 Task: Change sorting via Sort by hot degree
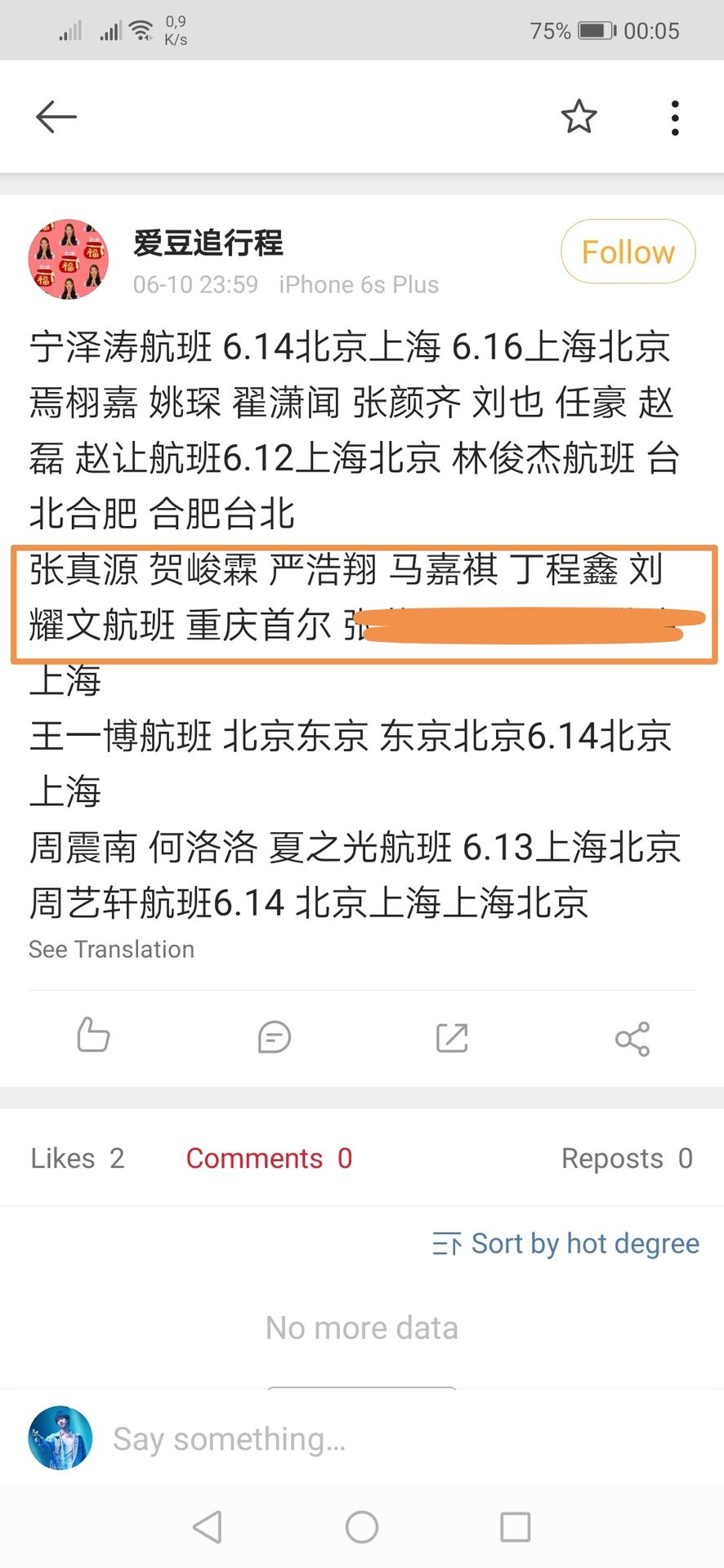tap(565, 1244)
